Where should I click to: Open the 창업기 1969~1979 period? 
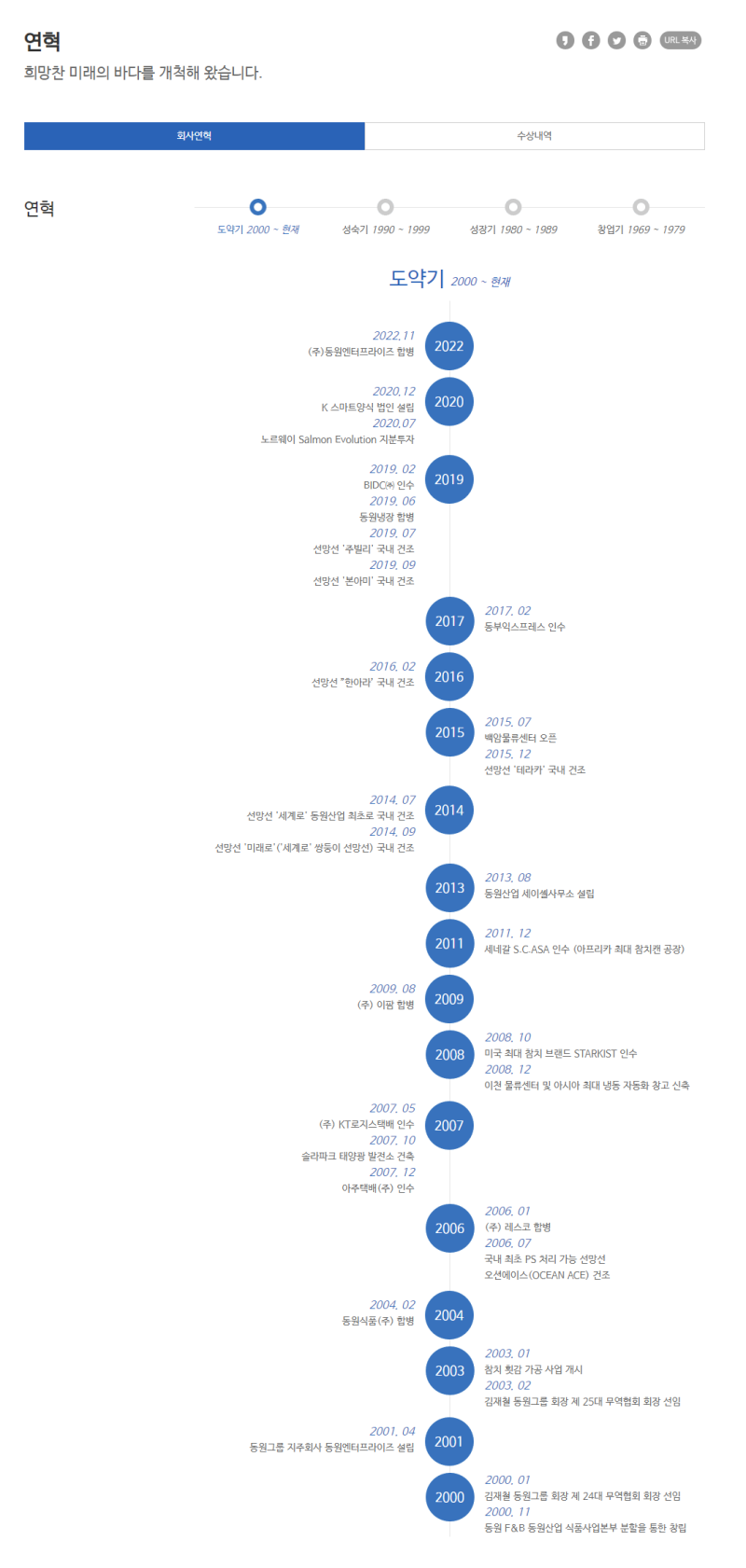pos(641,207)
